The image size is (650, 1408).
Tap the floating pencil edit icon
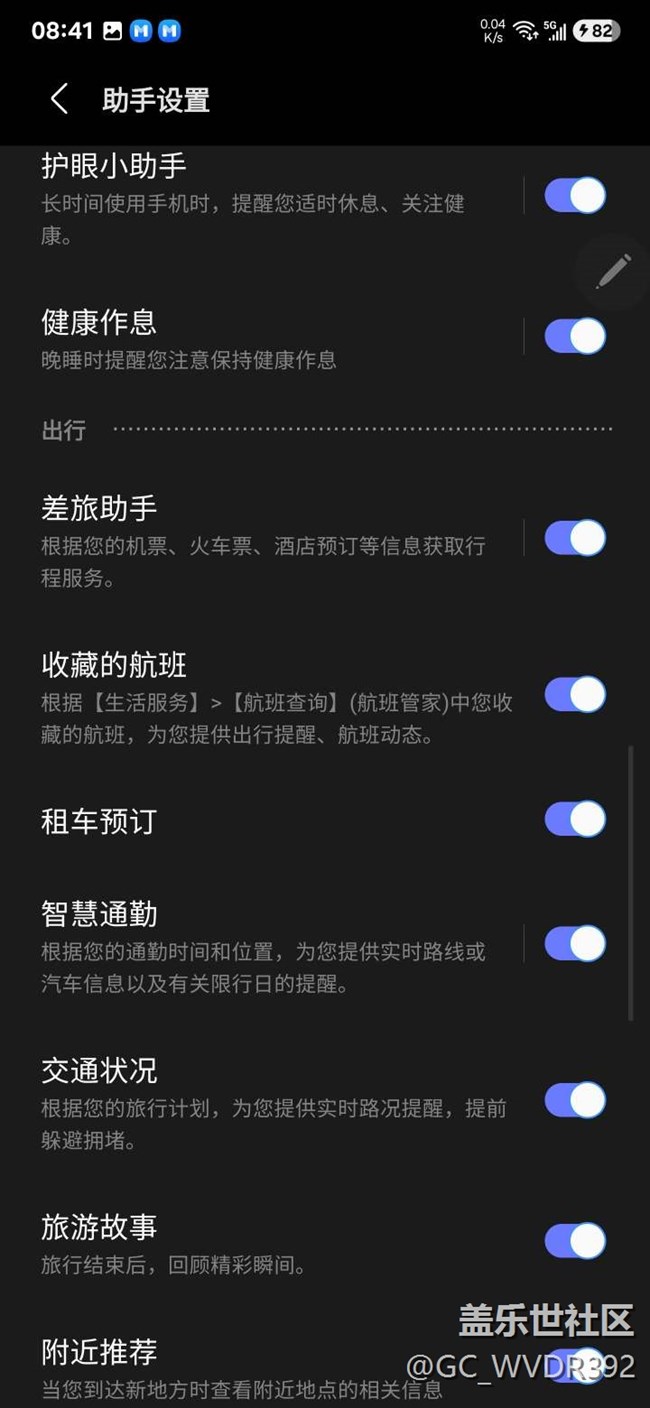[x=613, y=271]
